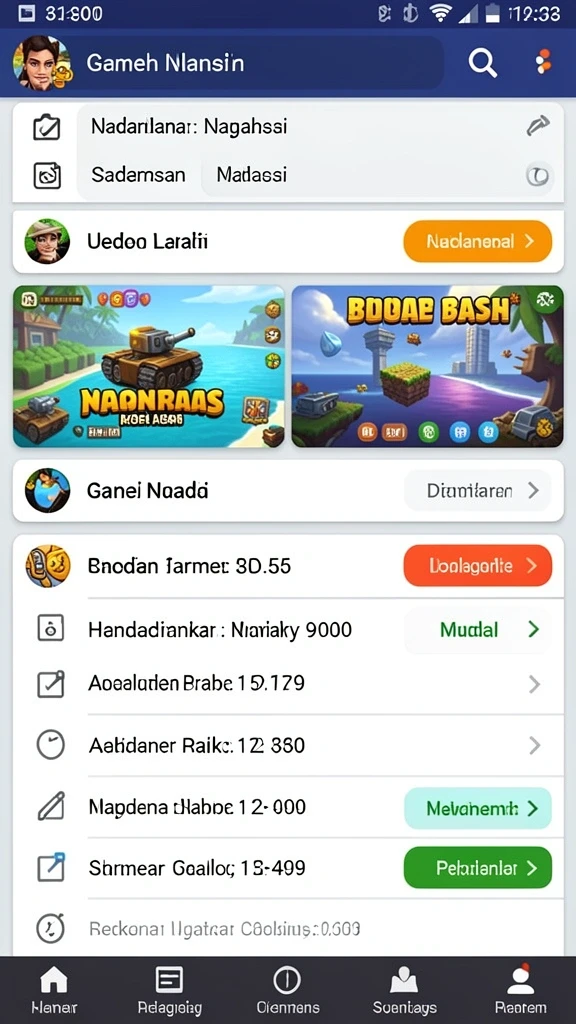
Task: Tap the red Loolagerlte button
Action: [x=478, y=566]
